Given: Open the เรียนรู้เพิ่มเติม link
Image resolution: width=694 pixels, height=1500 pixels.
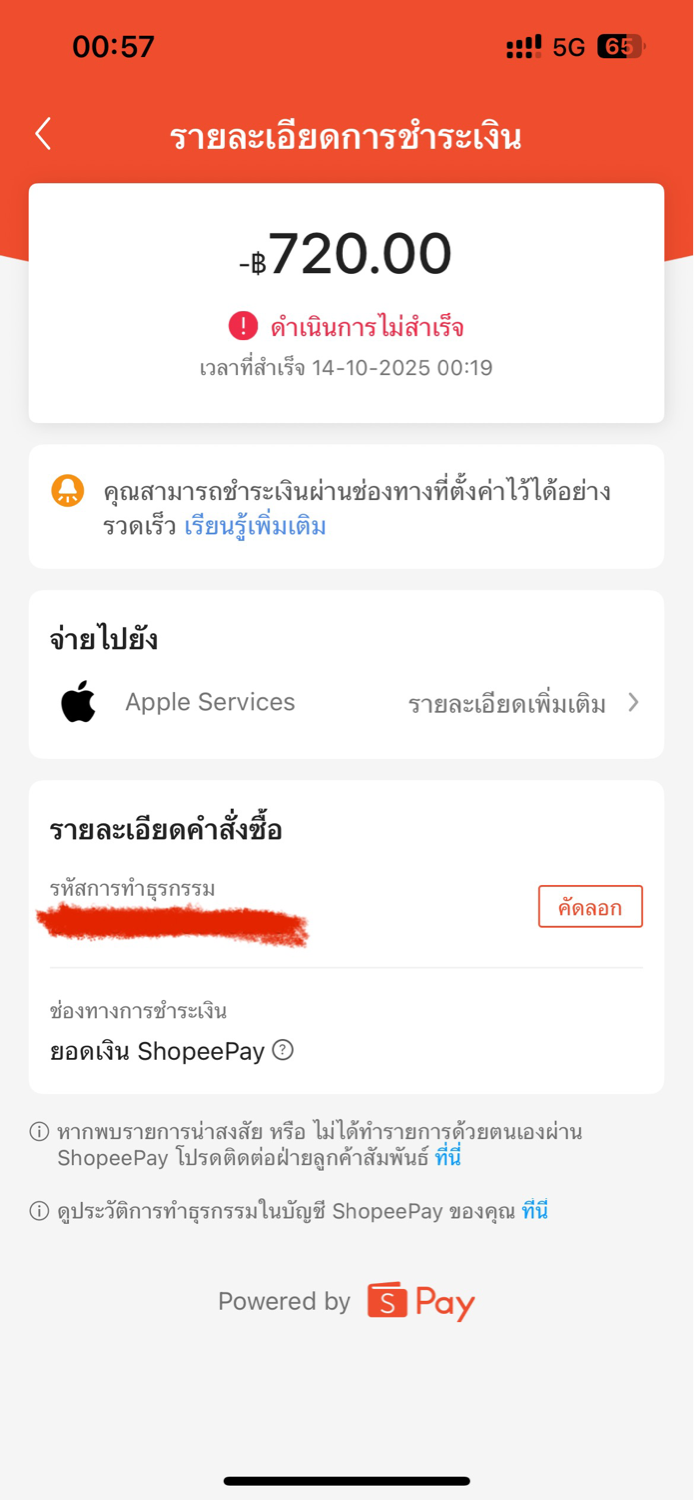Looking at the screenshot, I should pyautogui.click(x=255, y=527).
